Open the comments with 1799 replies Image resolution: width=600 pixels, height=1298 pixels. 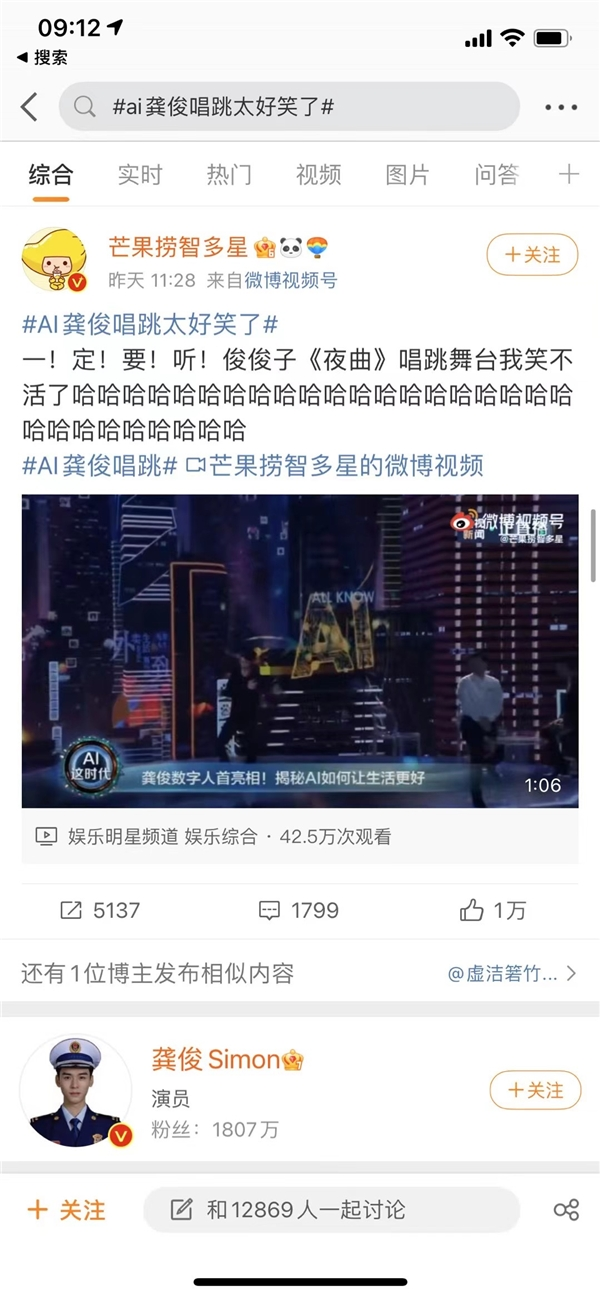(x=299, y=910)
